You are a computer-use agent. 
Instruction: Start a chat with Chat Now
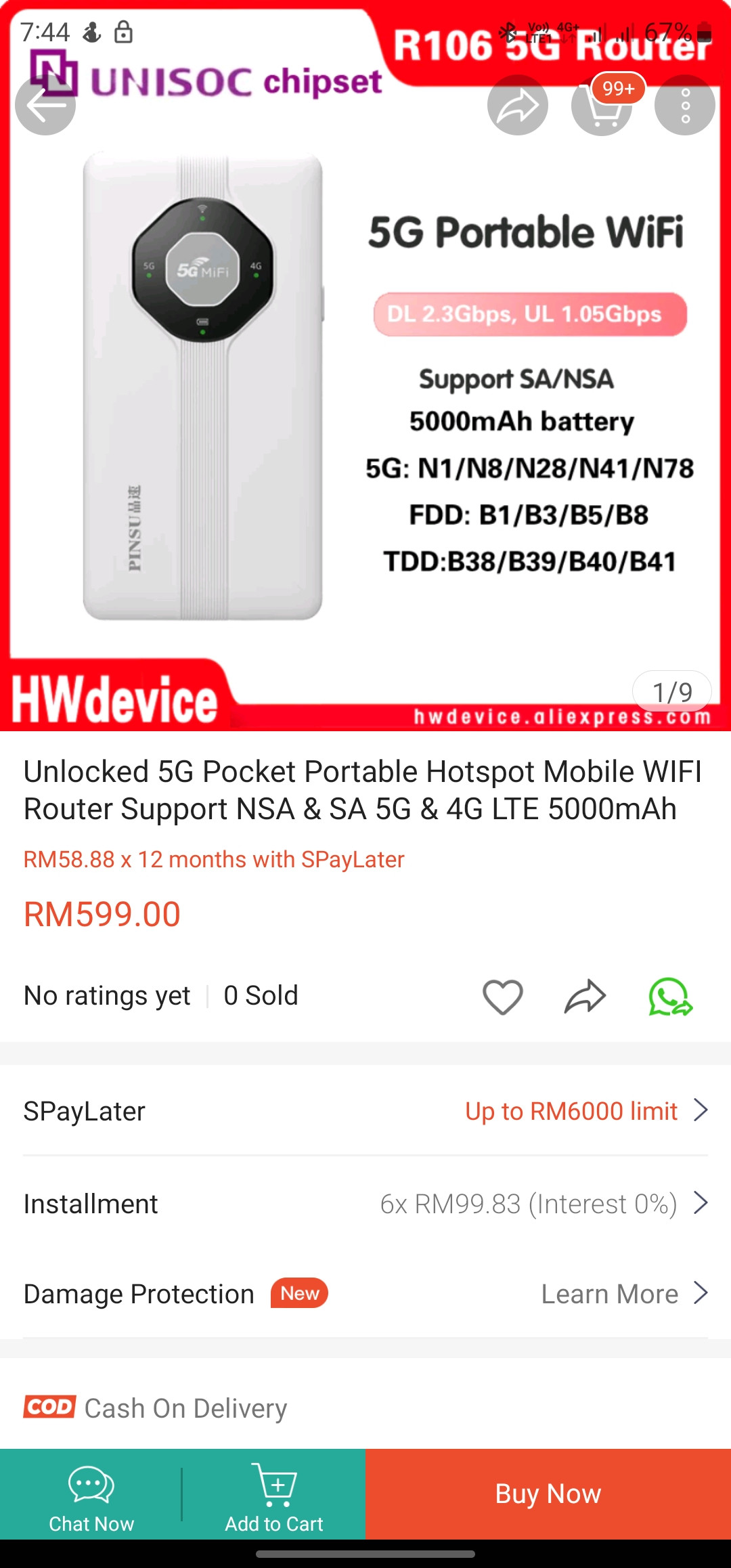tap(91, 1495)
